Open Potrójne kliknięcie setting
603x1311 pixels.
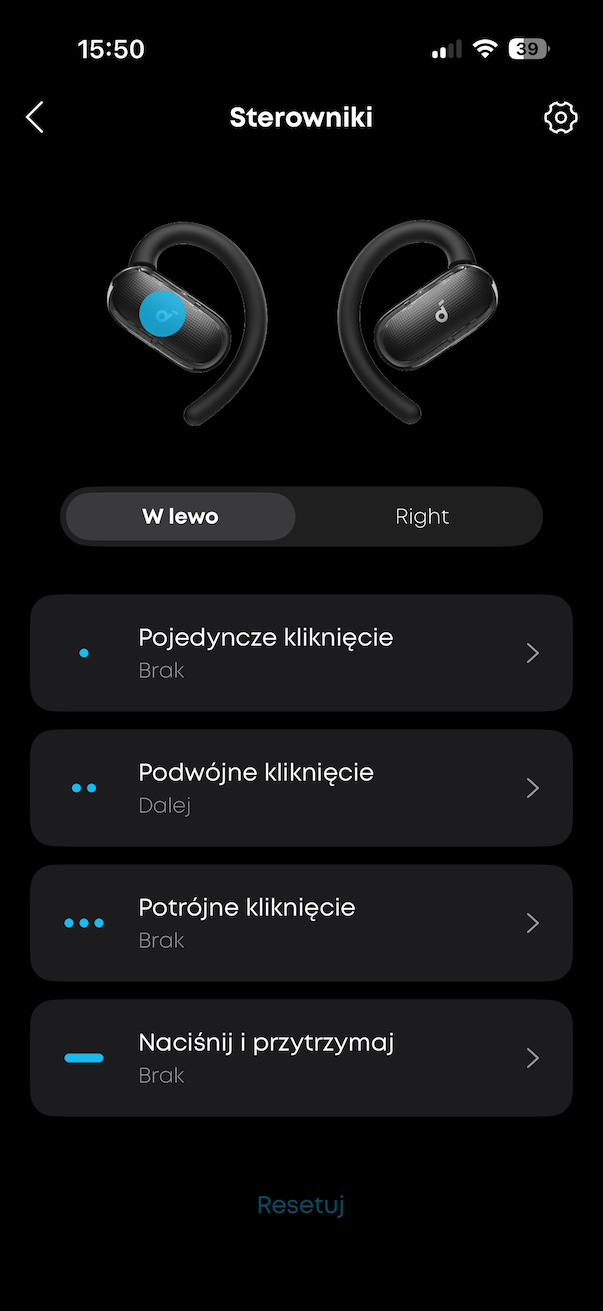(301, 923)
